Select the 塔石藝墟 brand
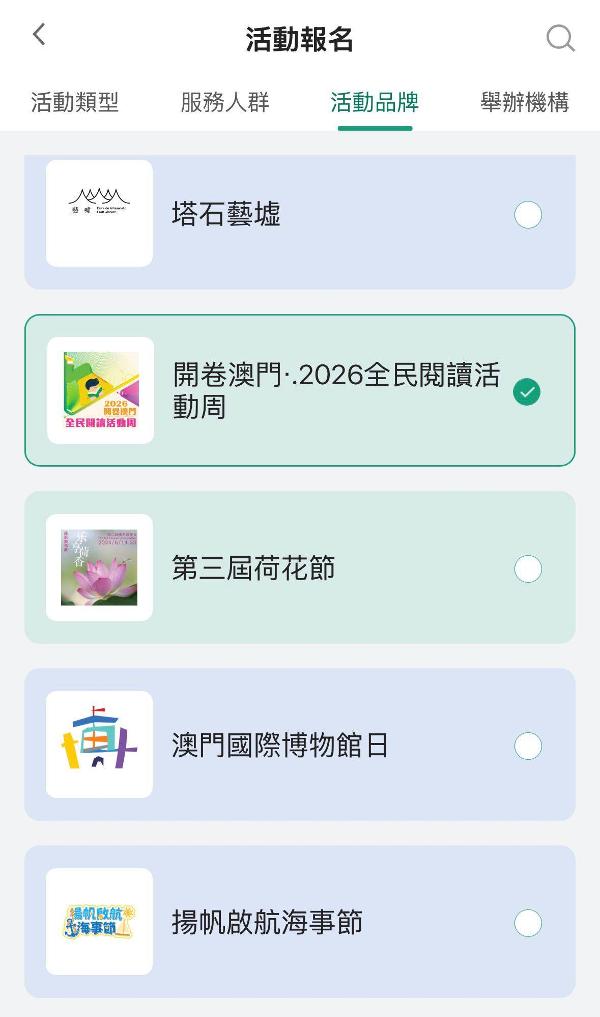This screenshot has height=1017, width=600. [527, 215]
